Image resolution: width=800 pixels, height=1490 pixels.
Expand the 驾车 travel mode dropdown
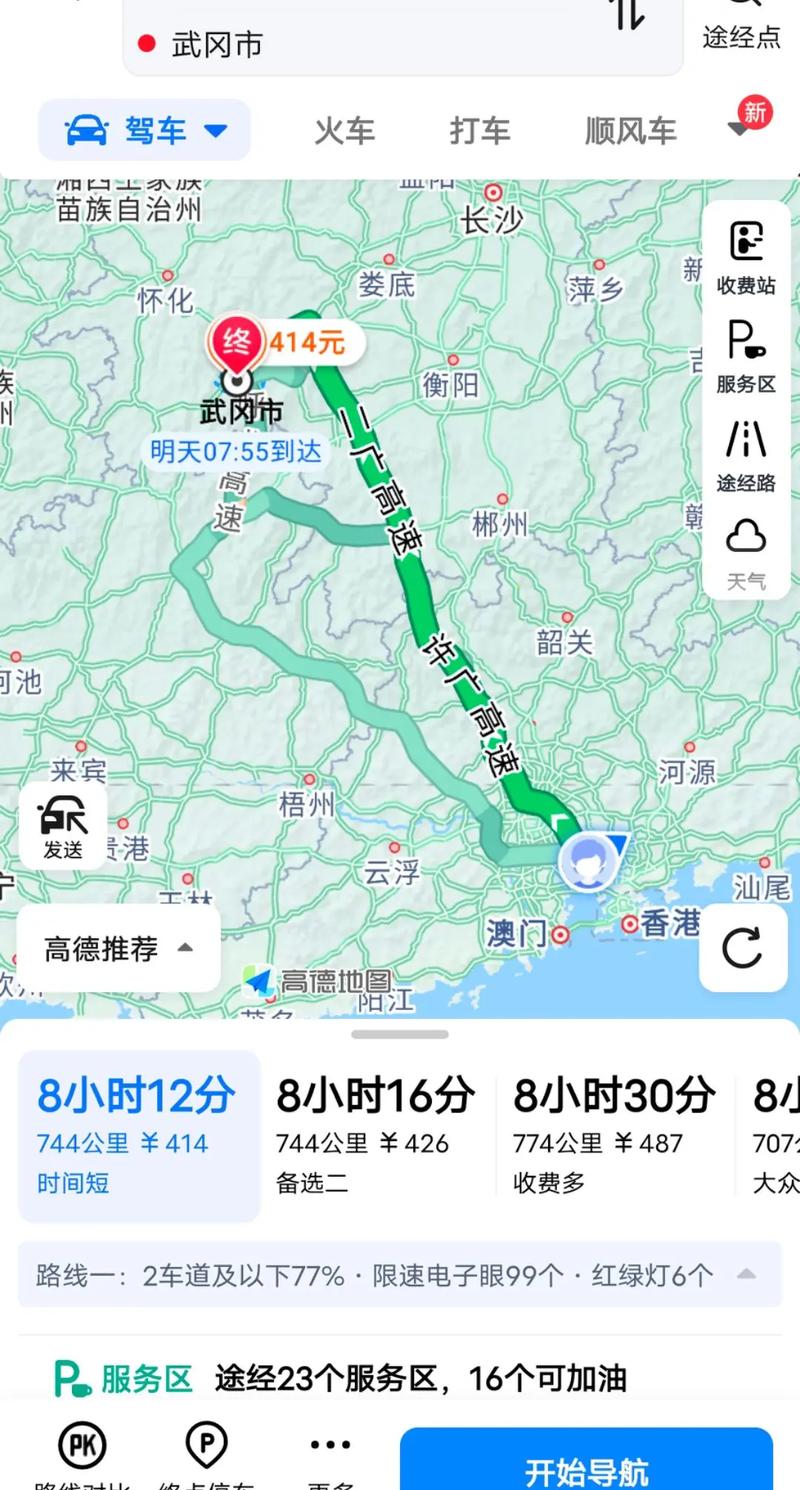(215, 130)
